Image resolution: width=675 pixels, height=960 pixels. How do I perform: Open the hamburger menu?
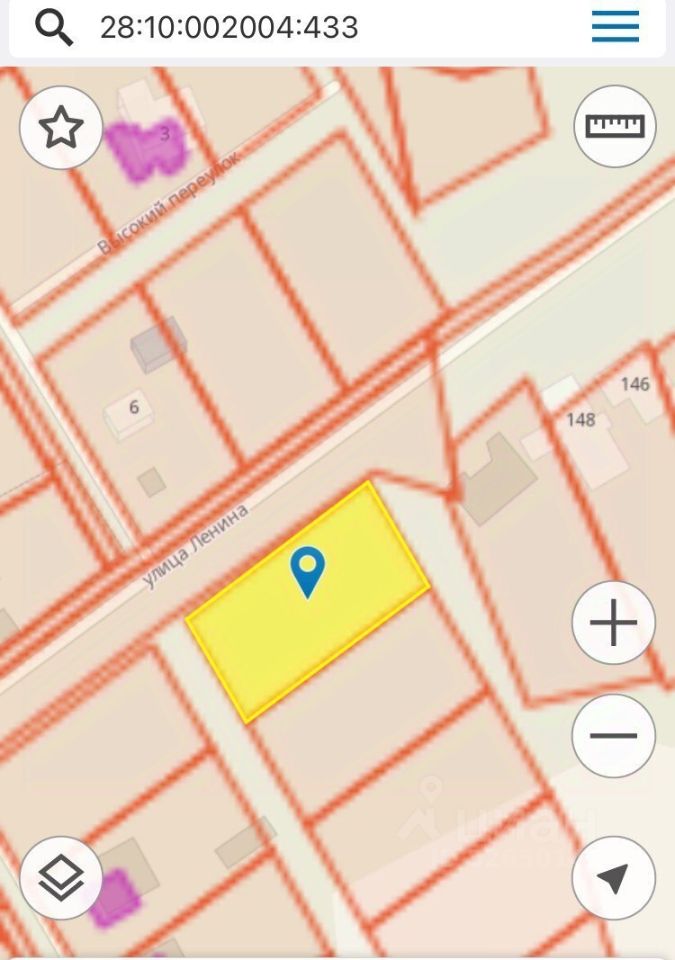click(615, 27)
